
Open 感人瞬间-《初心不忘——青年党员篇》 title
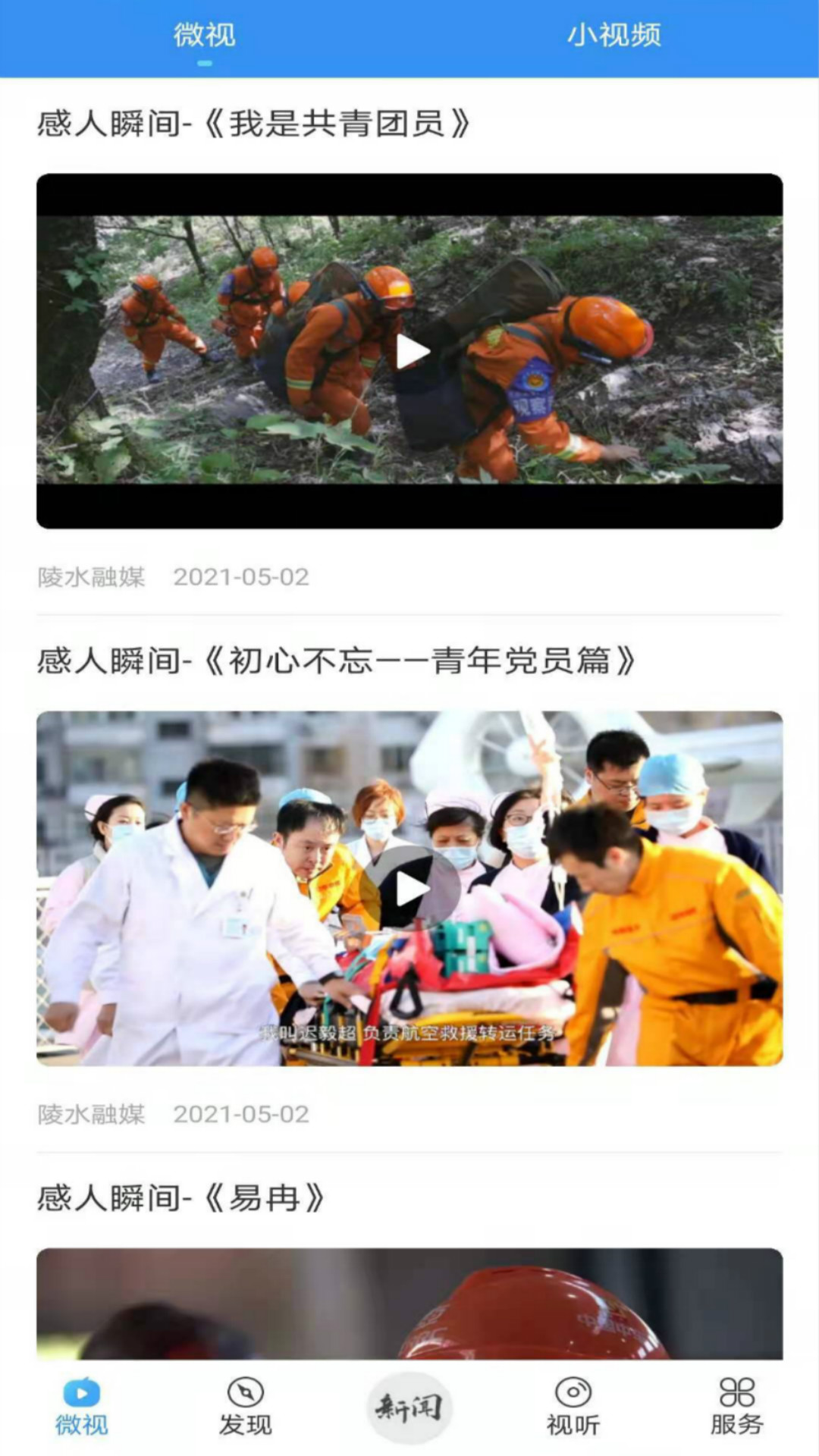coord(334,662)
